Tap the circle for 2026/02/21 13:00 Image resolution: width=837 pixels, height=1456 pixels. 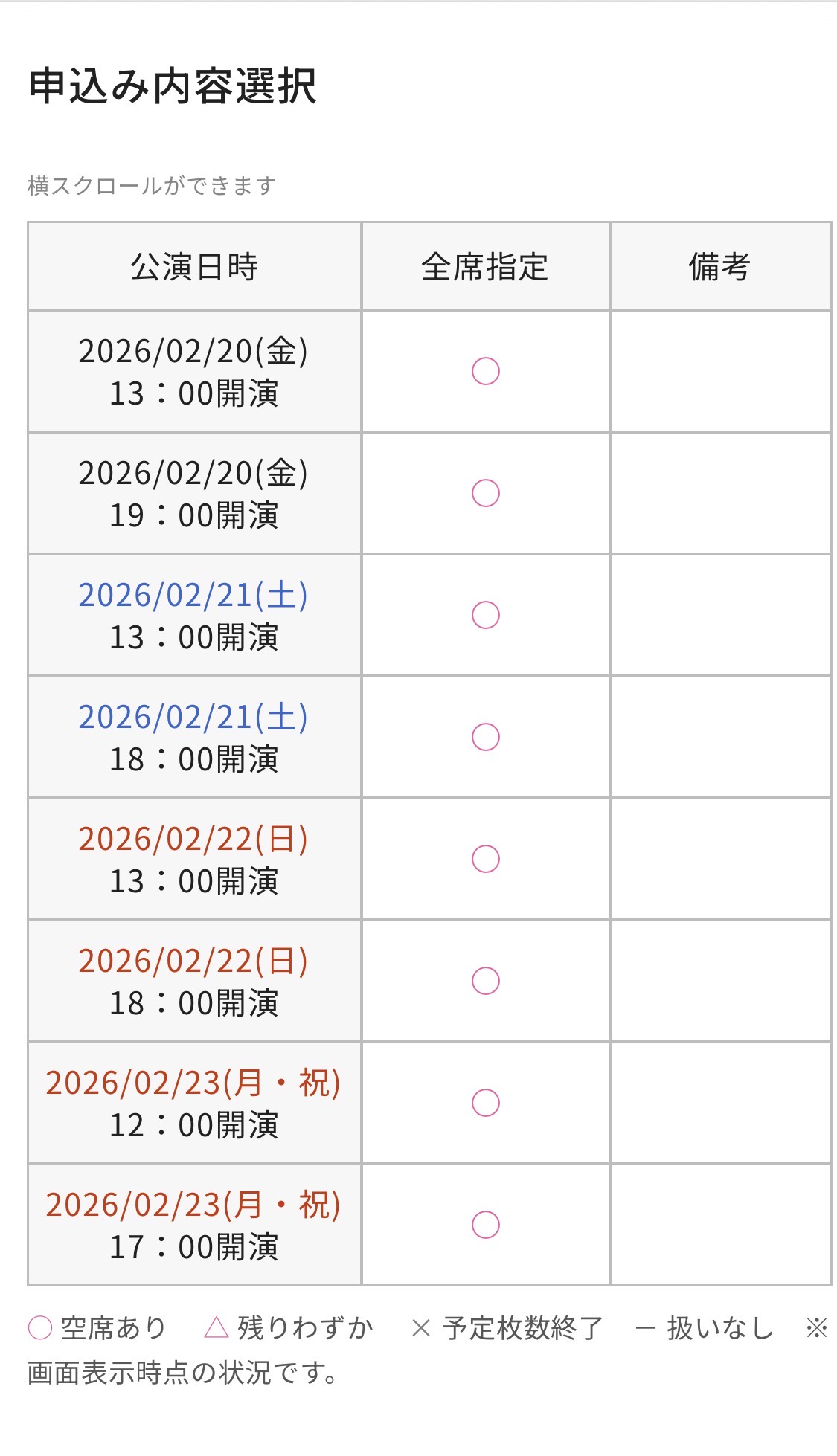[x=485, y=615]
